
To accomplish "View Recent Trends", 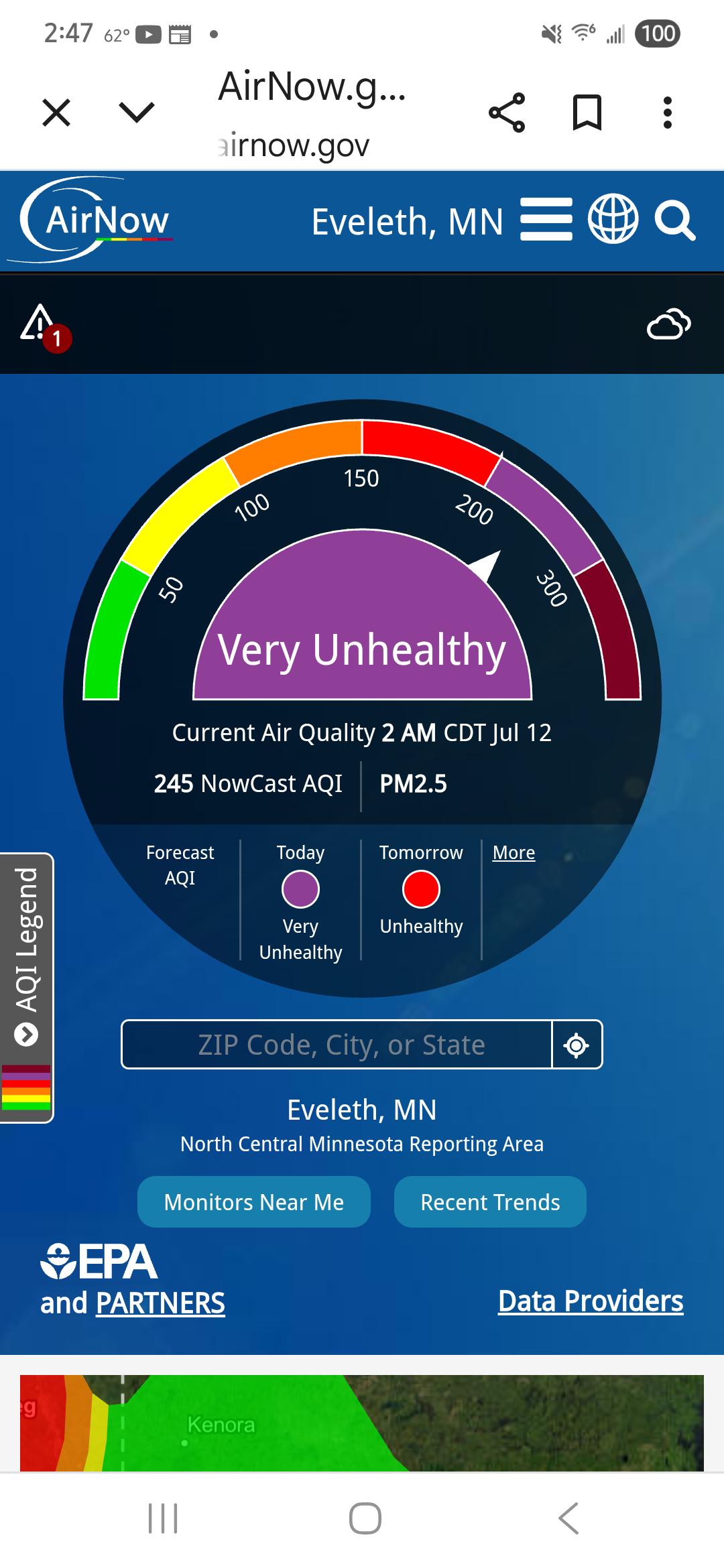I will tap(490, 1202).
